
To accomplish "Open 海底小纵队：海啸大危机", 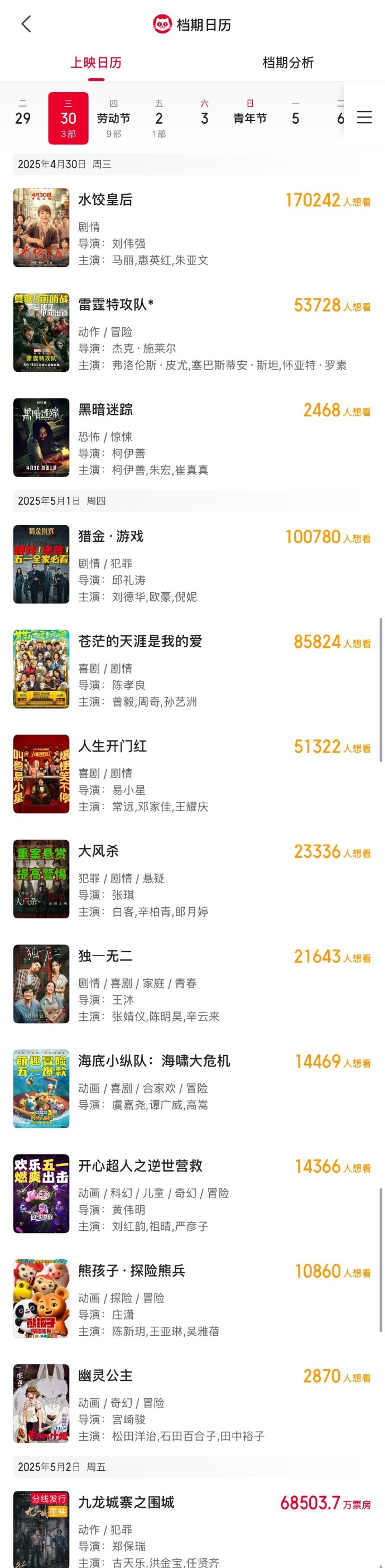I will click(154, 1061).
